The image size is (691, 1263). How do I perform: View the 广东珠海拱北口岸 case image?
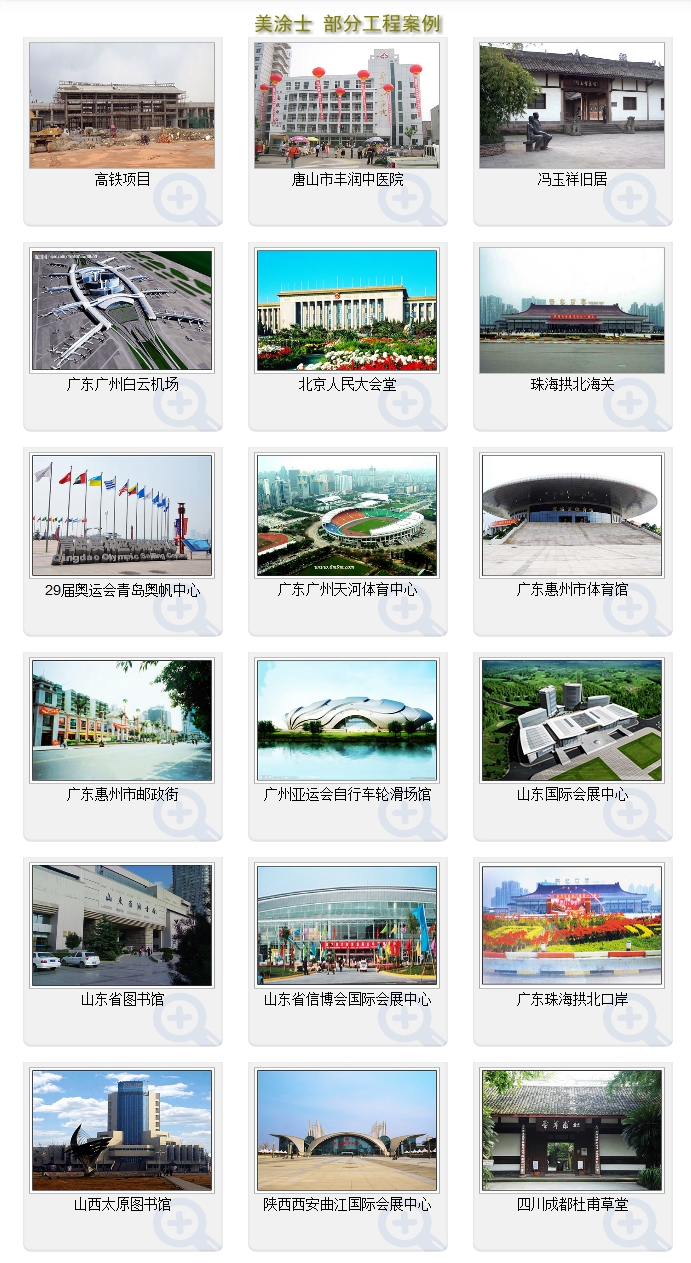pos(572,926)
